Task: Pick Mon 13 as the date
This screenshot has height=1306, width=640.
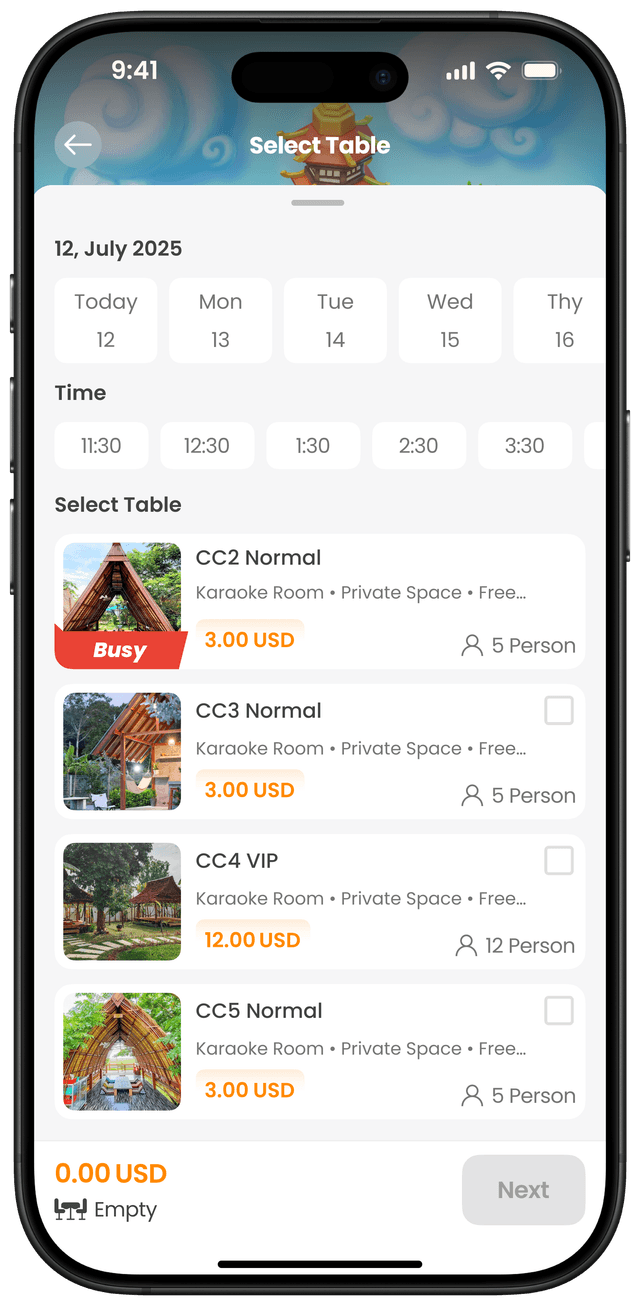Action: (220, 320)
